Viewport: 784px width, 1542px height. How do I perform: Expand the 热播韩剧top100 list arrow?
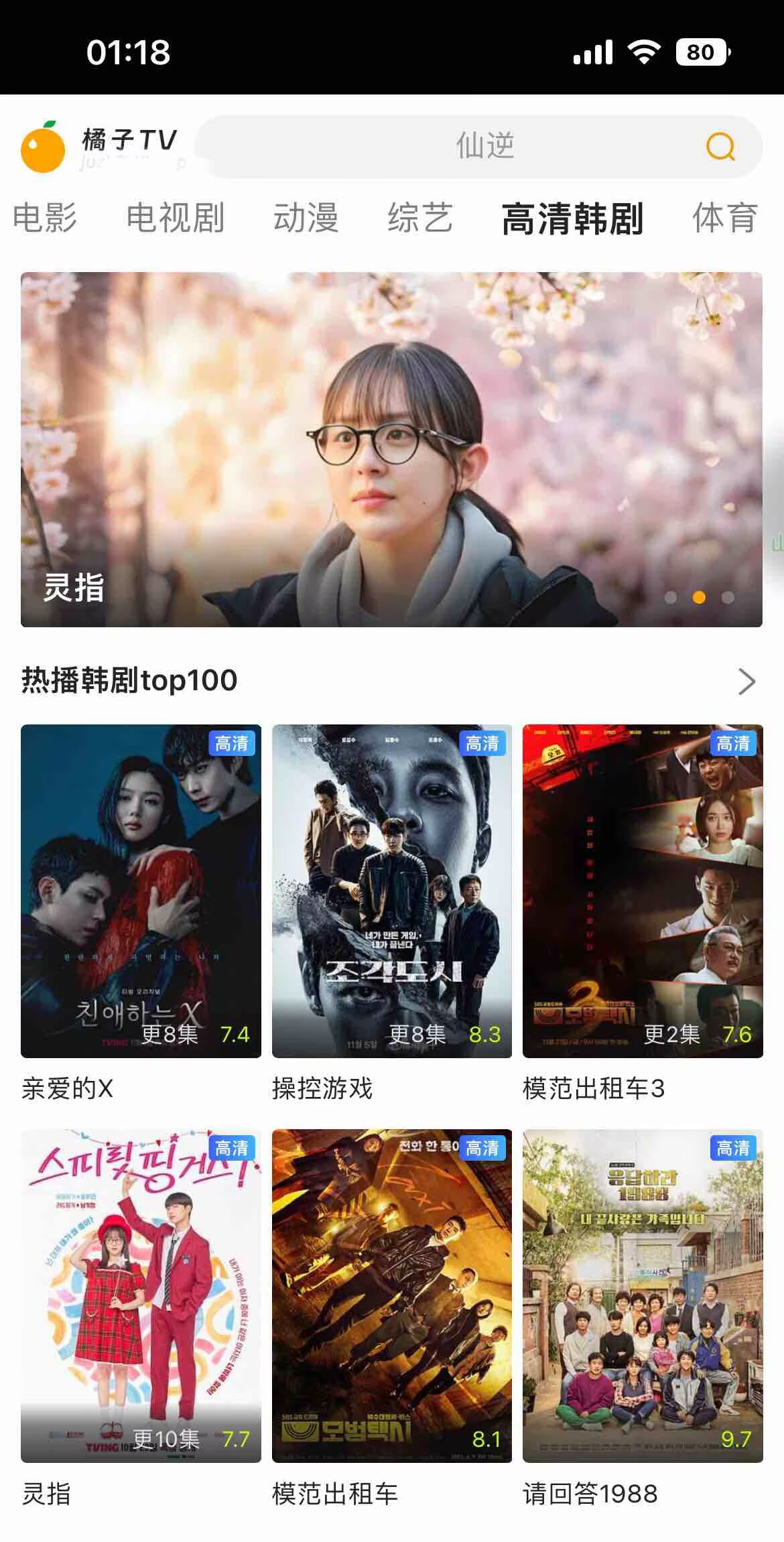pos(746,682)
